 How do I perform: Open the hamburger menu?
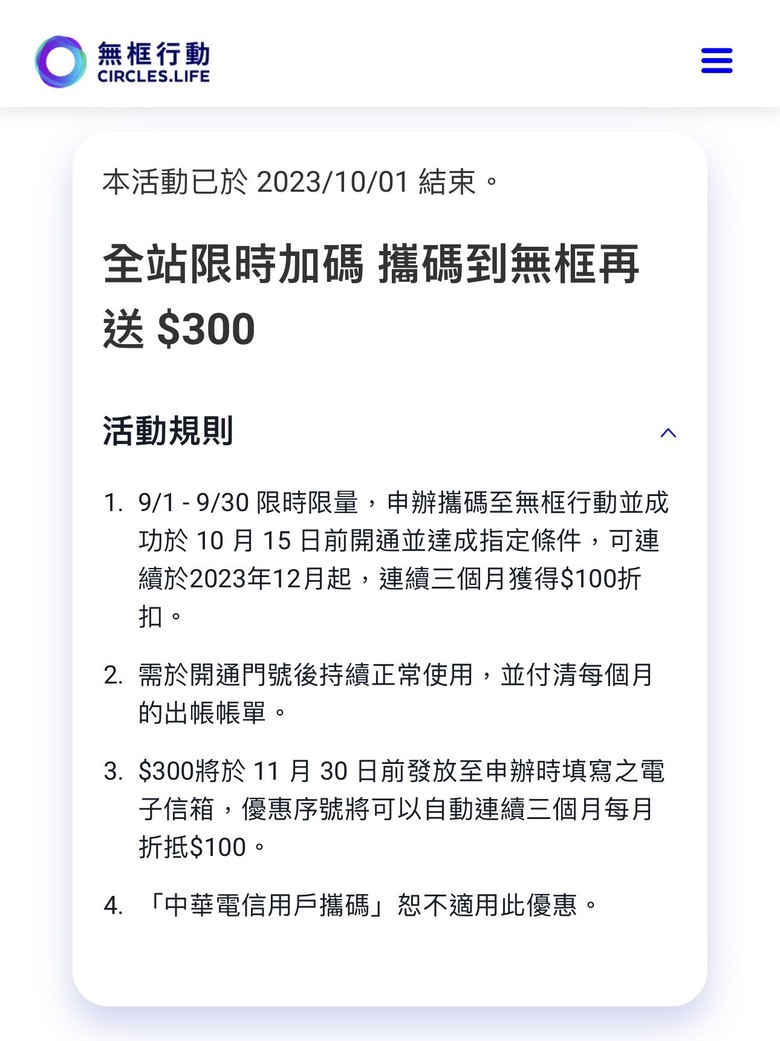(x=716, y=60)
